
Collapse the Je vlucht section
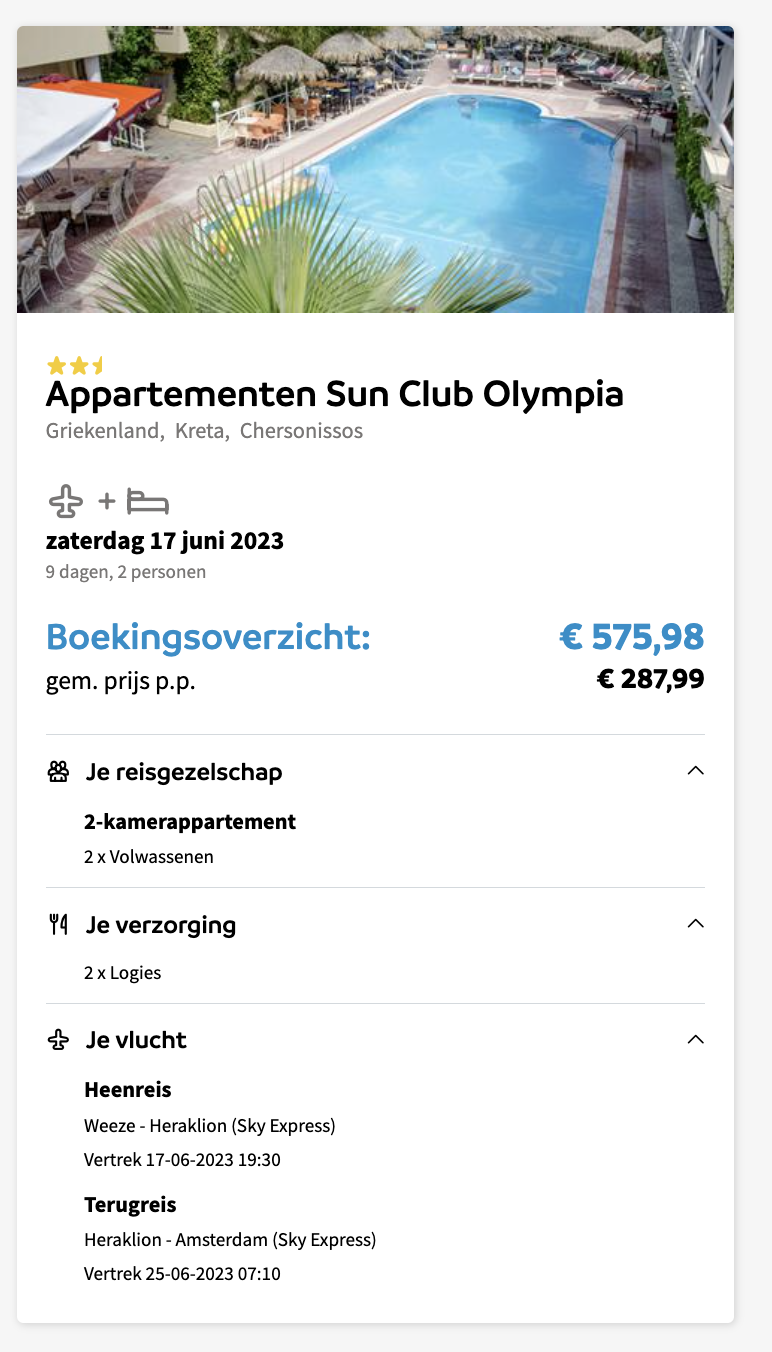pyautogui.click(x=696, y=1040)
